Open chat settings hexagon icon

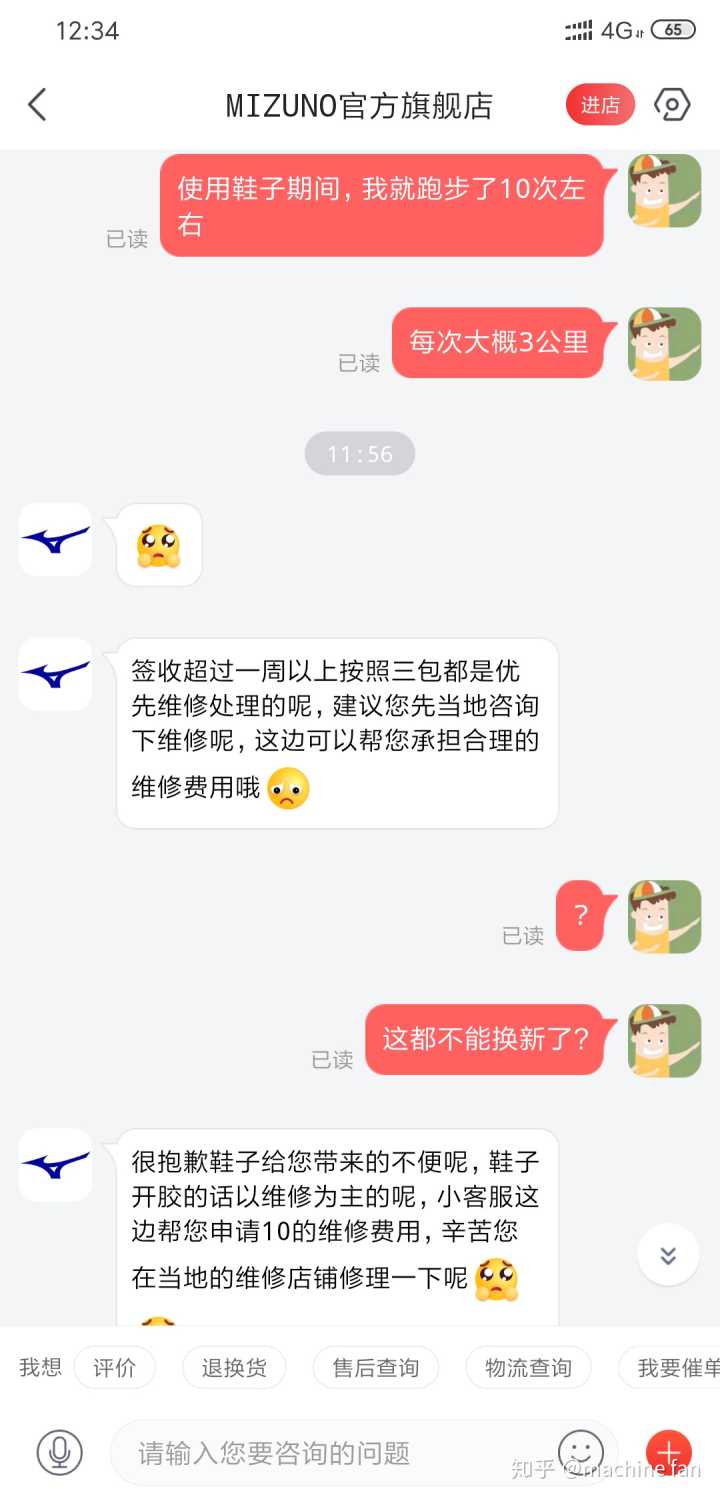coord(672,105)
